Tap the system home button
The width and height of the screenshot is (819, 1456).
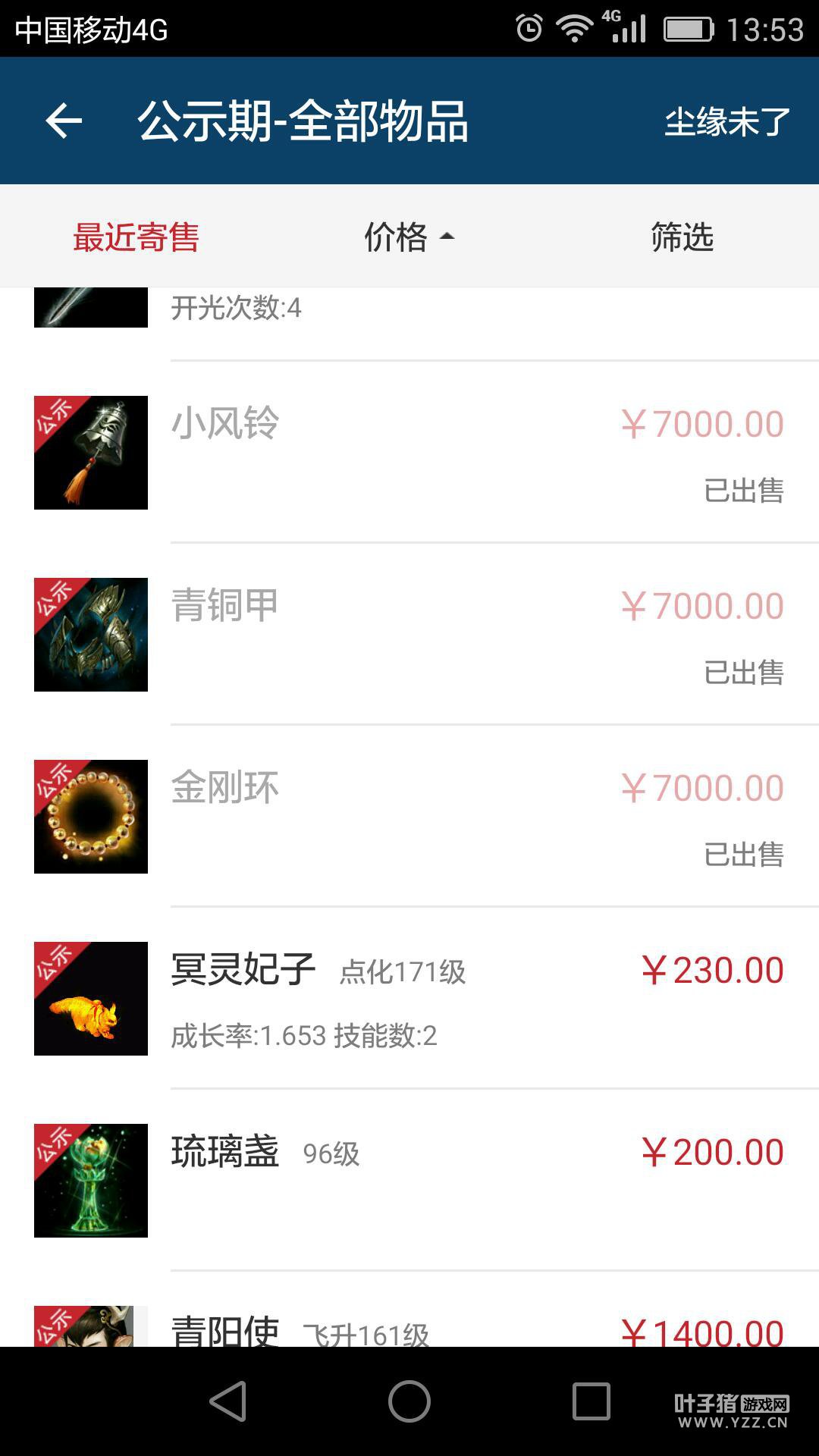tap(409, 1401)
